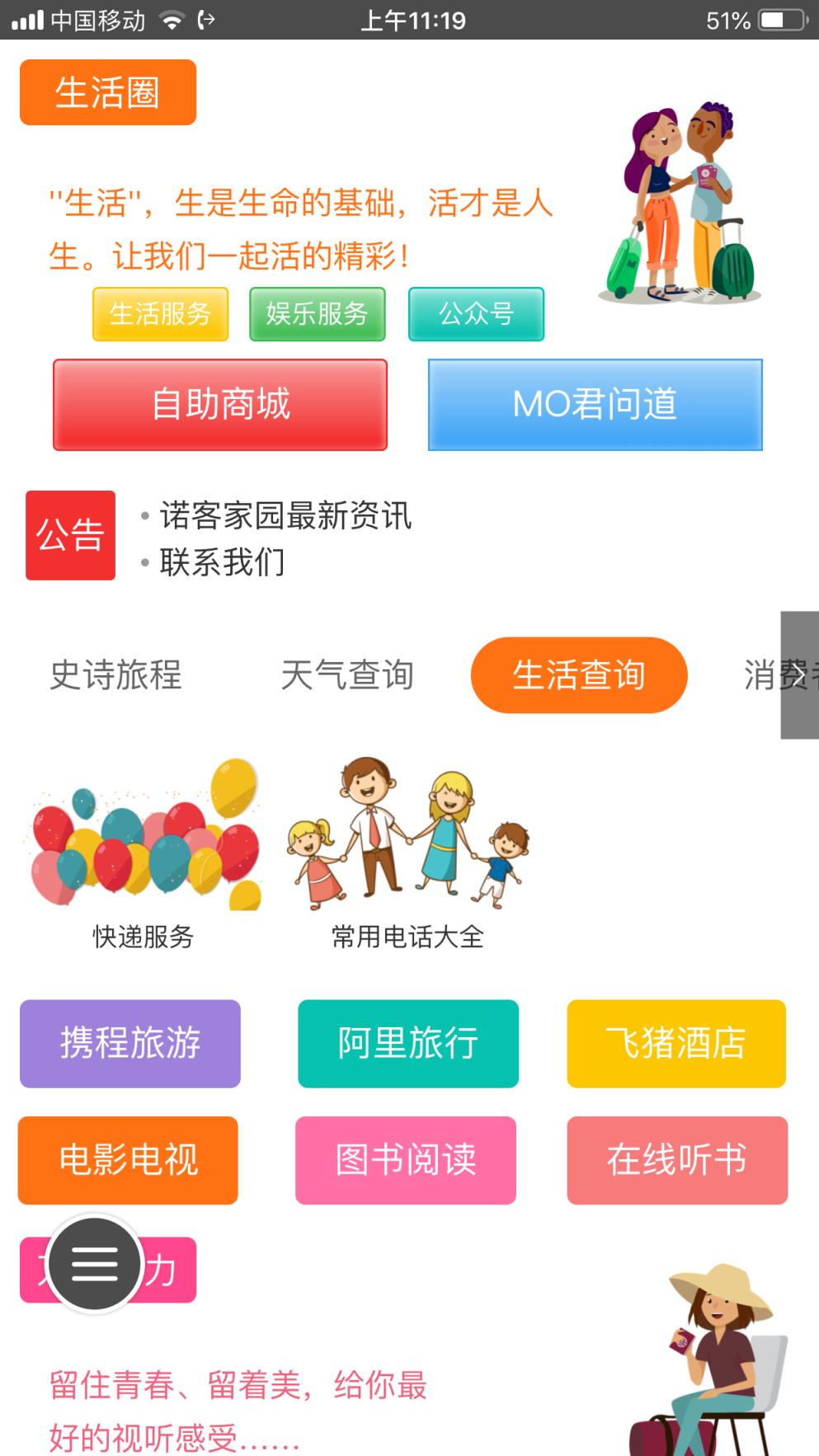Toggle the 公众号 filter chip
Image resolution: width=819 pixels, height=1456 pixels.
(x=475, y=314)
